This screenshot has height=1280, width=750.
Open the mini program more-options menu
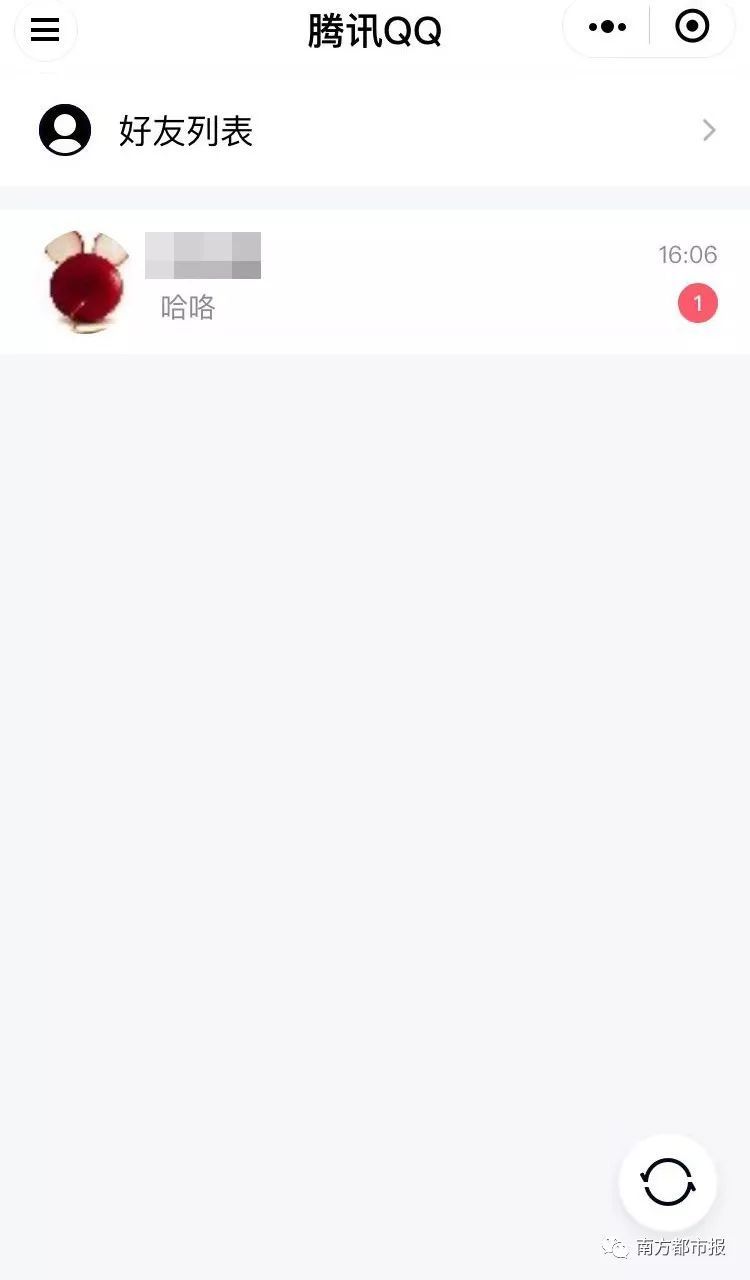[x=607, y=27]
